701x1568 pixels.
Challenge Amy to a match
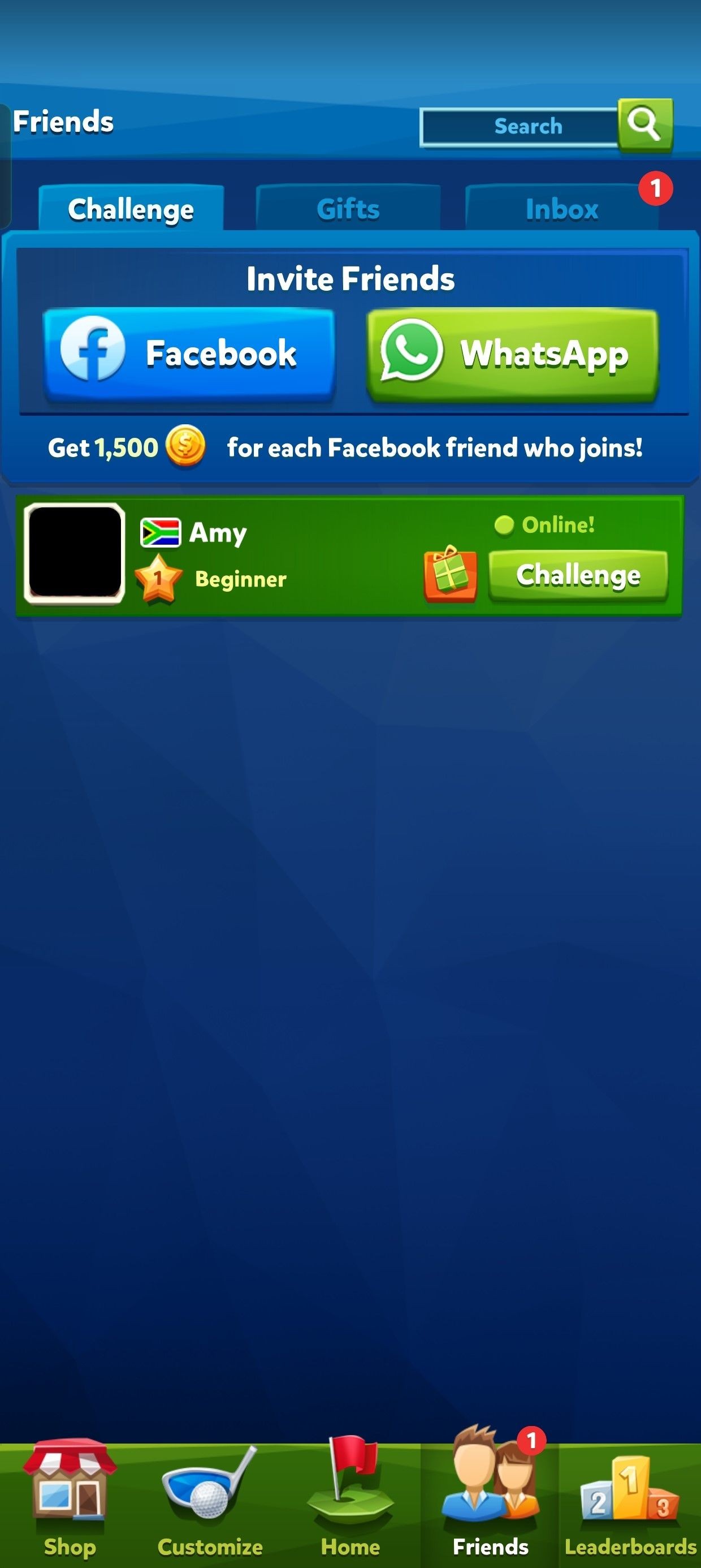point(577,575)
